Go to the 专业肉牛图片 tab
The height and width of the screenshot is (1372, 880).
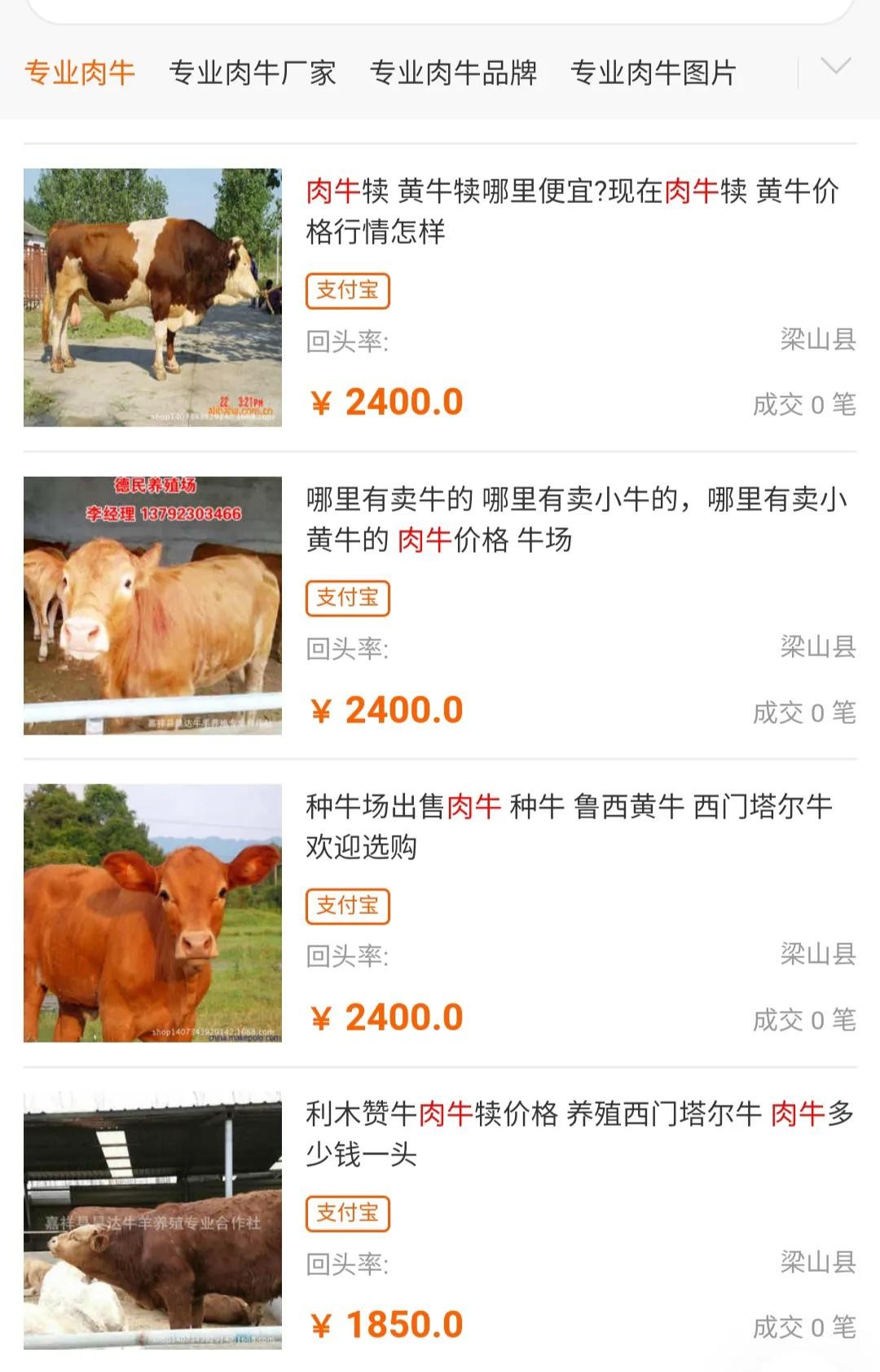click(x=653, y=73)
